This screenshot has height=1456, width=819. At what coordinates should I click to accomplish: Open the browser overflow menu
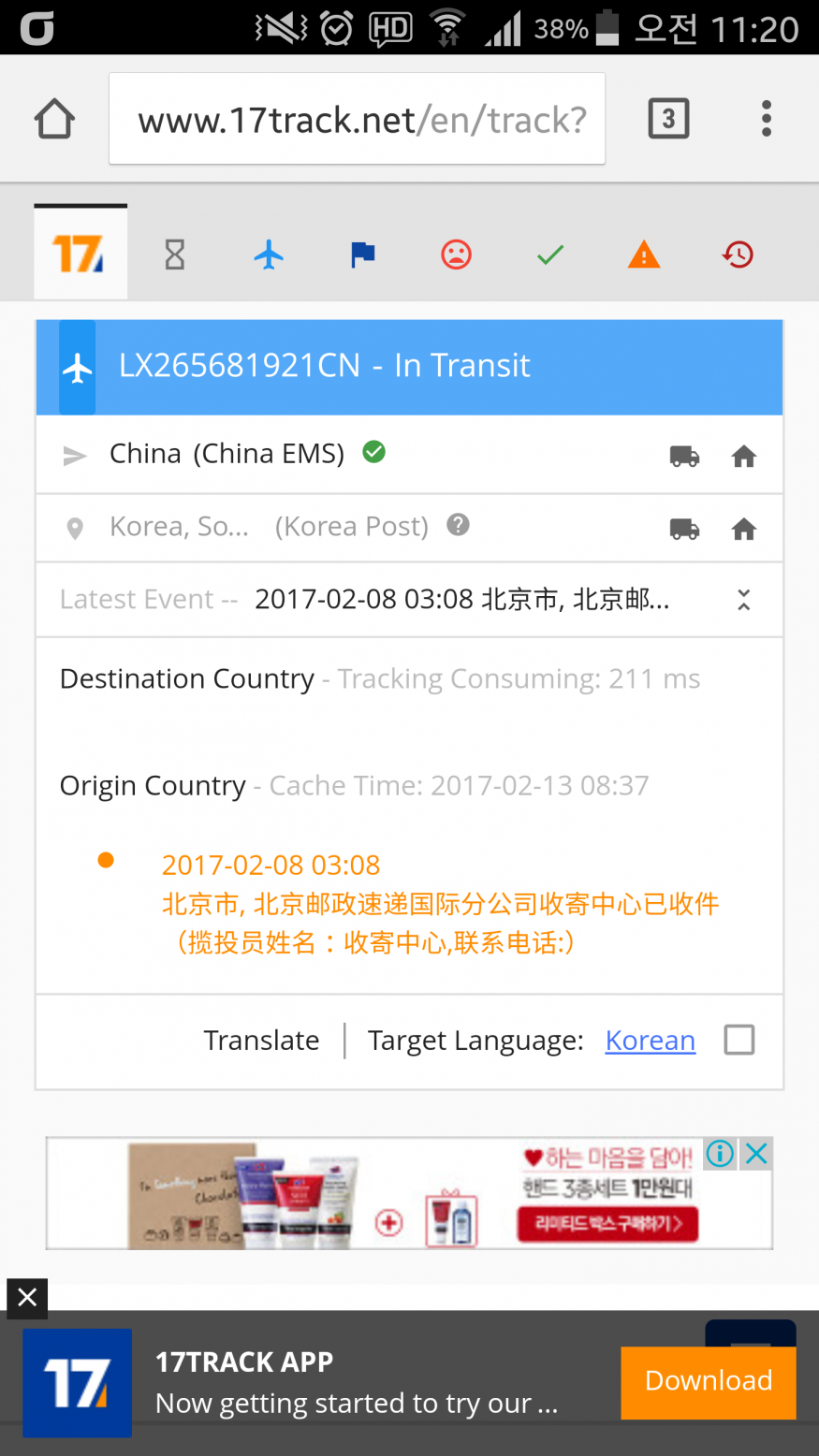[x=767, y=119]
